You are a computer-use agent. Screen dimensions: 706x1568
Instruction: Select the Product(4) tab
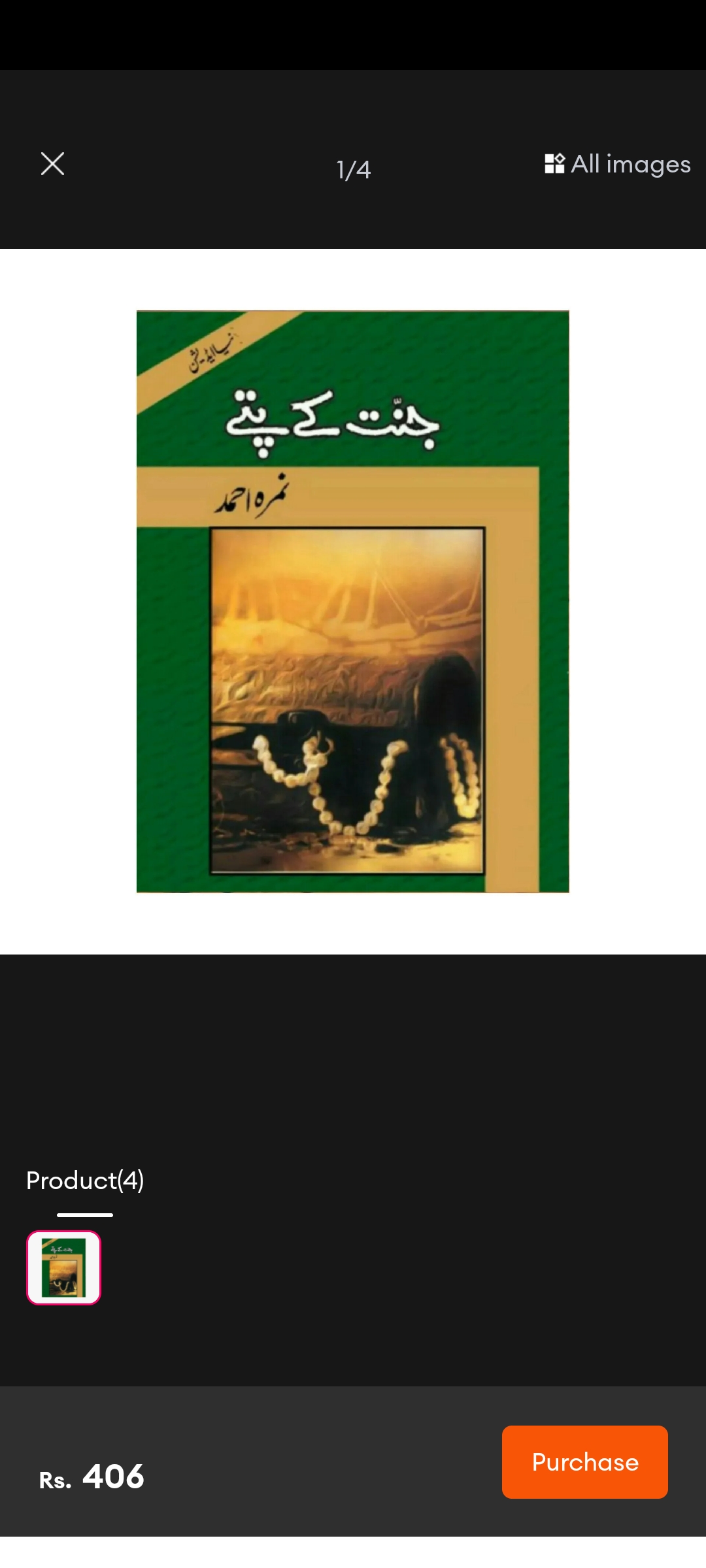coord(85,1181)
